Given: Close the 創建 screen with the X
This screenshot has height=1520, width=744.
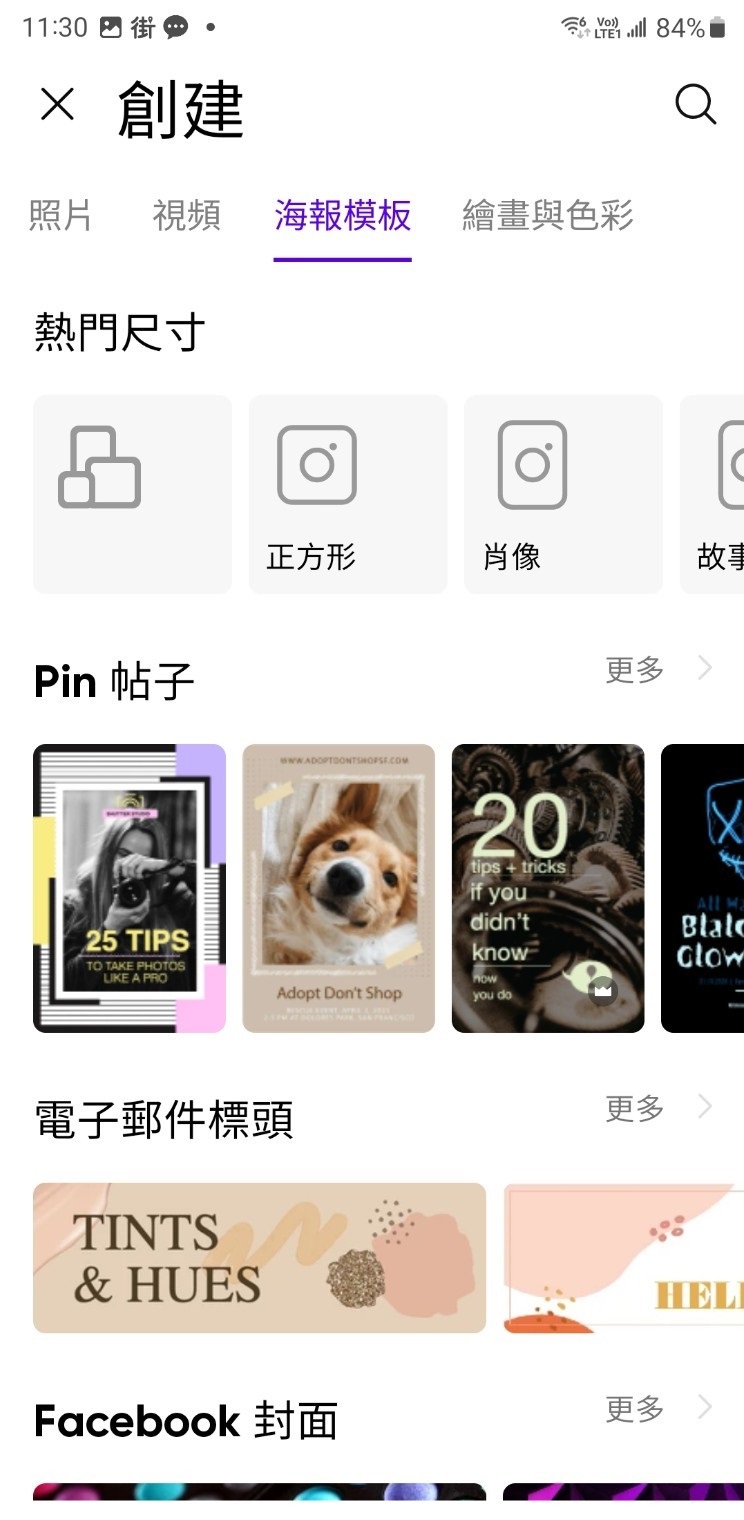Looking at the screenshot, I should click(58, 104).
